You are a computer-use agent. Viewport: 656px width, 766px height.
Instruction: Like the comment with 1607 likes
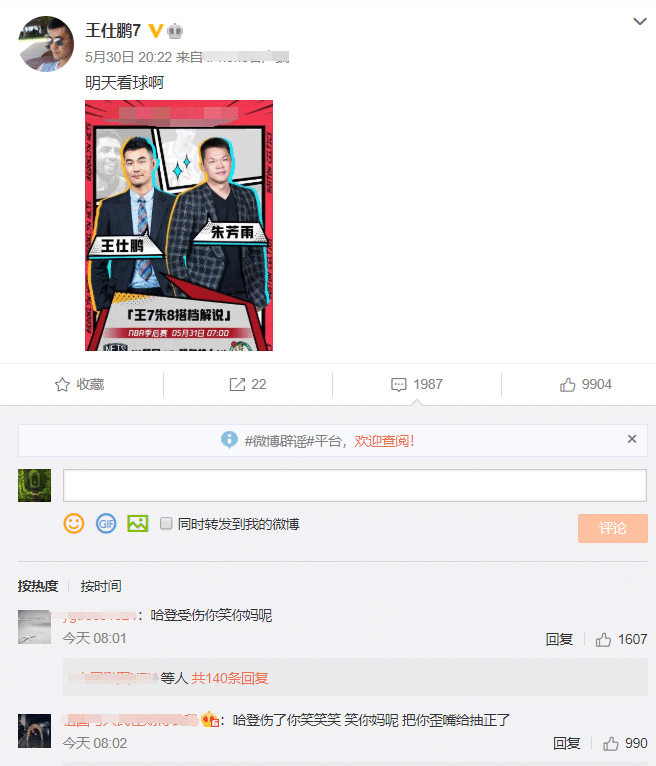click(x=621, y=639)
